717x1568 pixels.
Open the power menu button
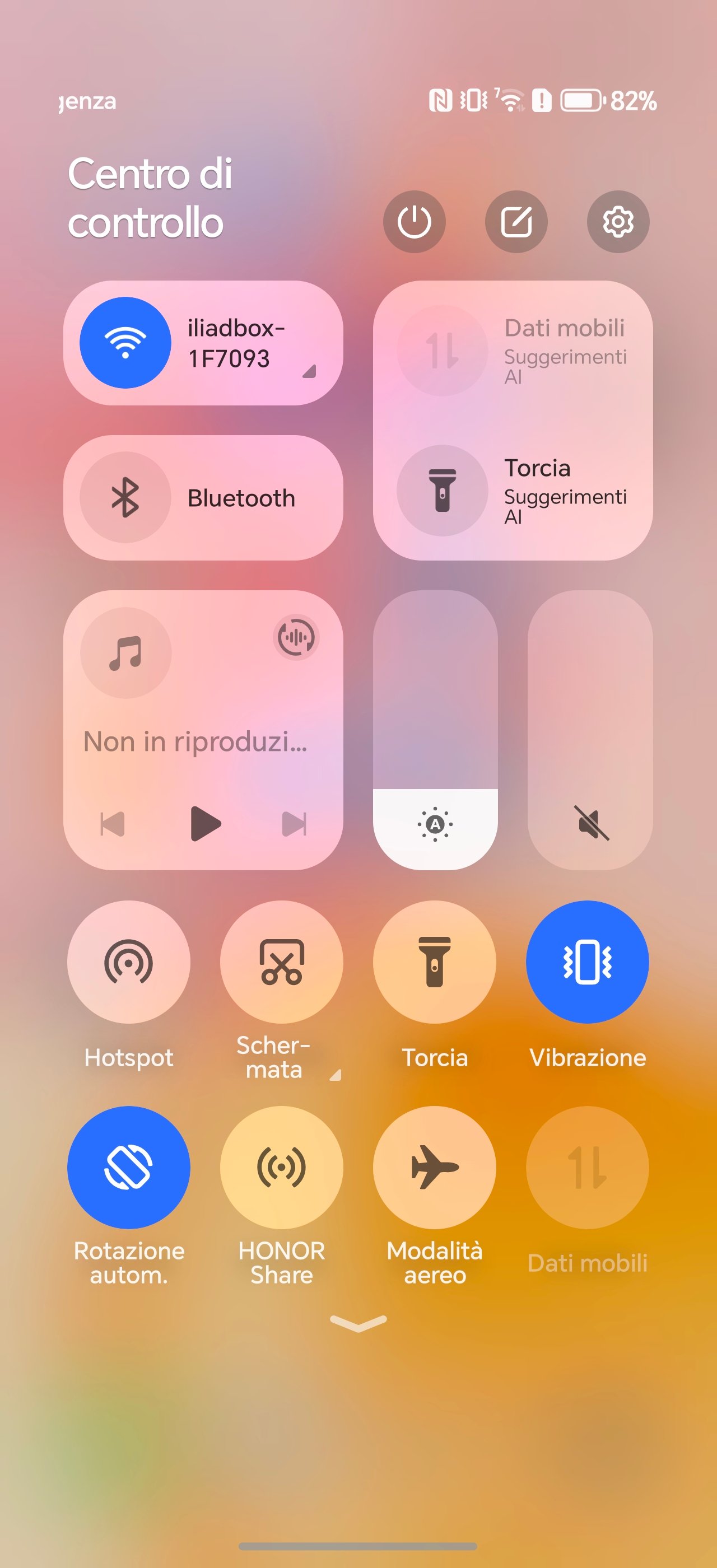414,222
